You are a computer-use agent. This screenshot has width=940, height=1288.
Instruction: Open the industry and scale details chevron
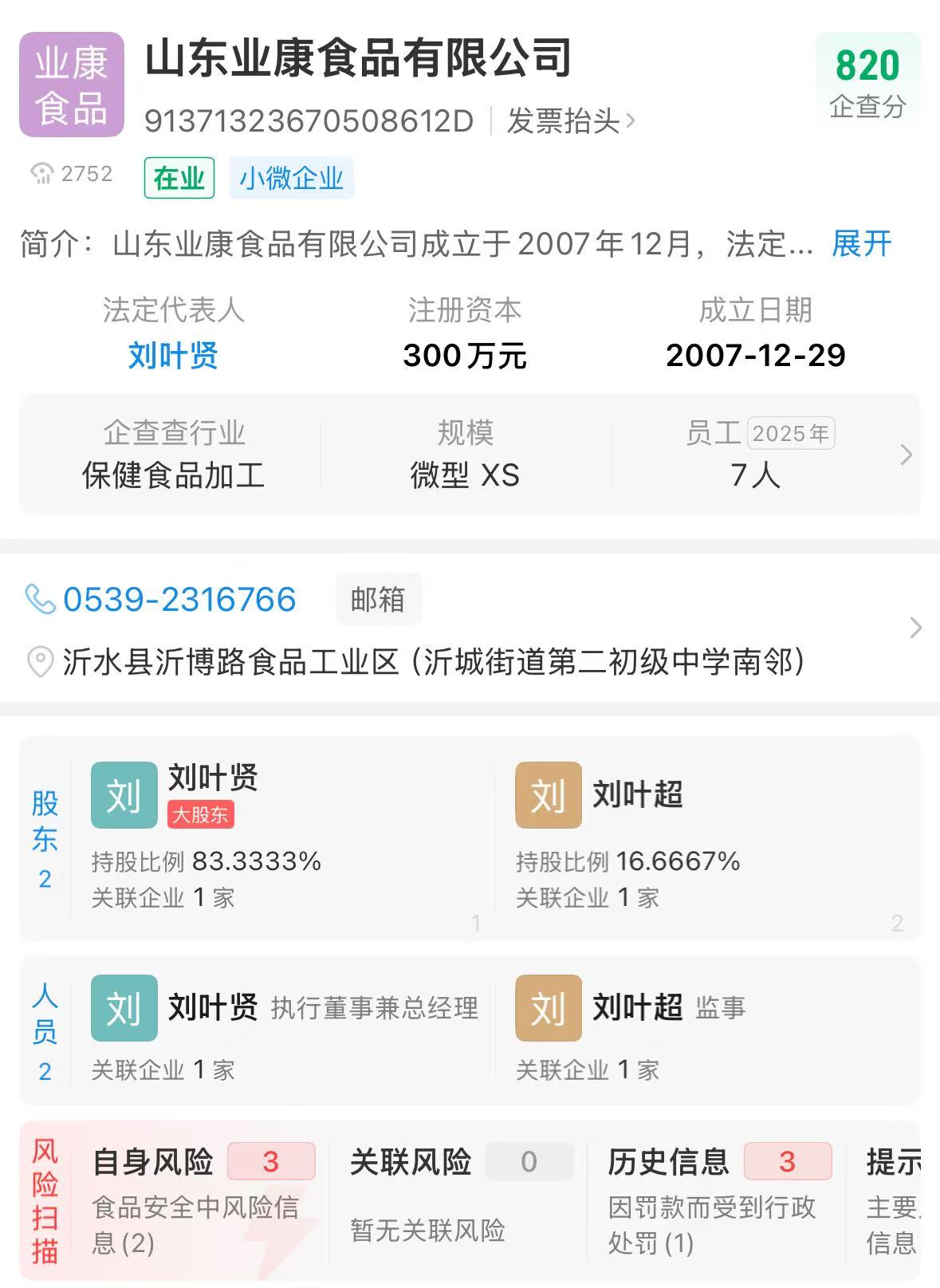click(x=906, y=455)
